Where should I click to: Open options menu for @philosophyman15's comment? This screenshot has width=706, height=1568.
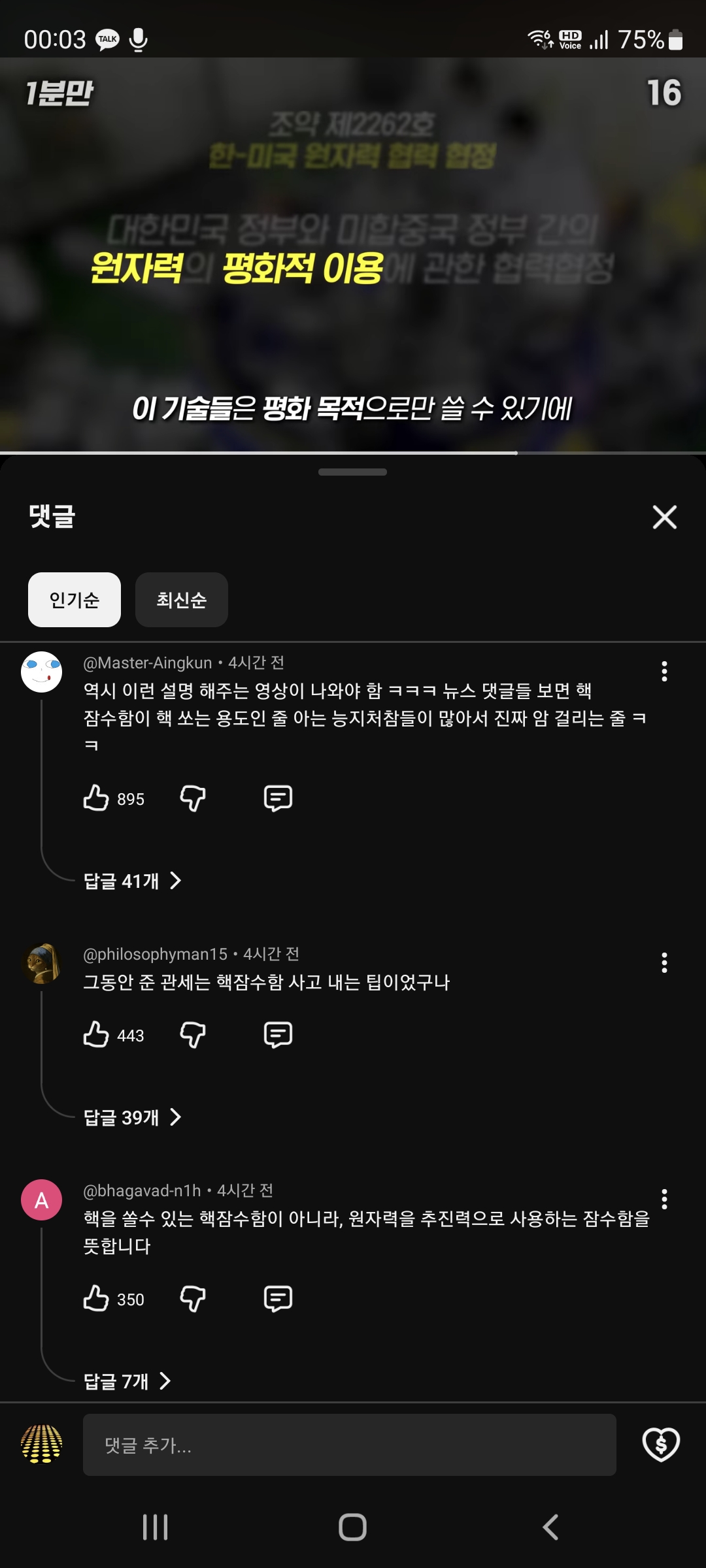pyautogui.click(x=664, y=963)
